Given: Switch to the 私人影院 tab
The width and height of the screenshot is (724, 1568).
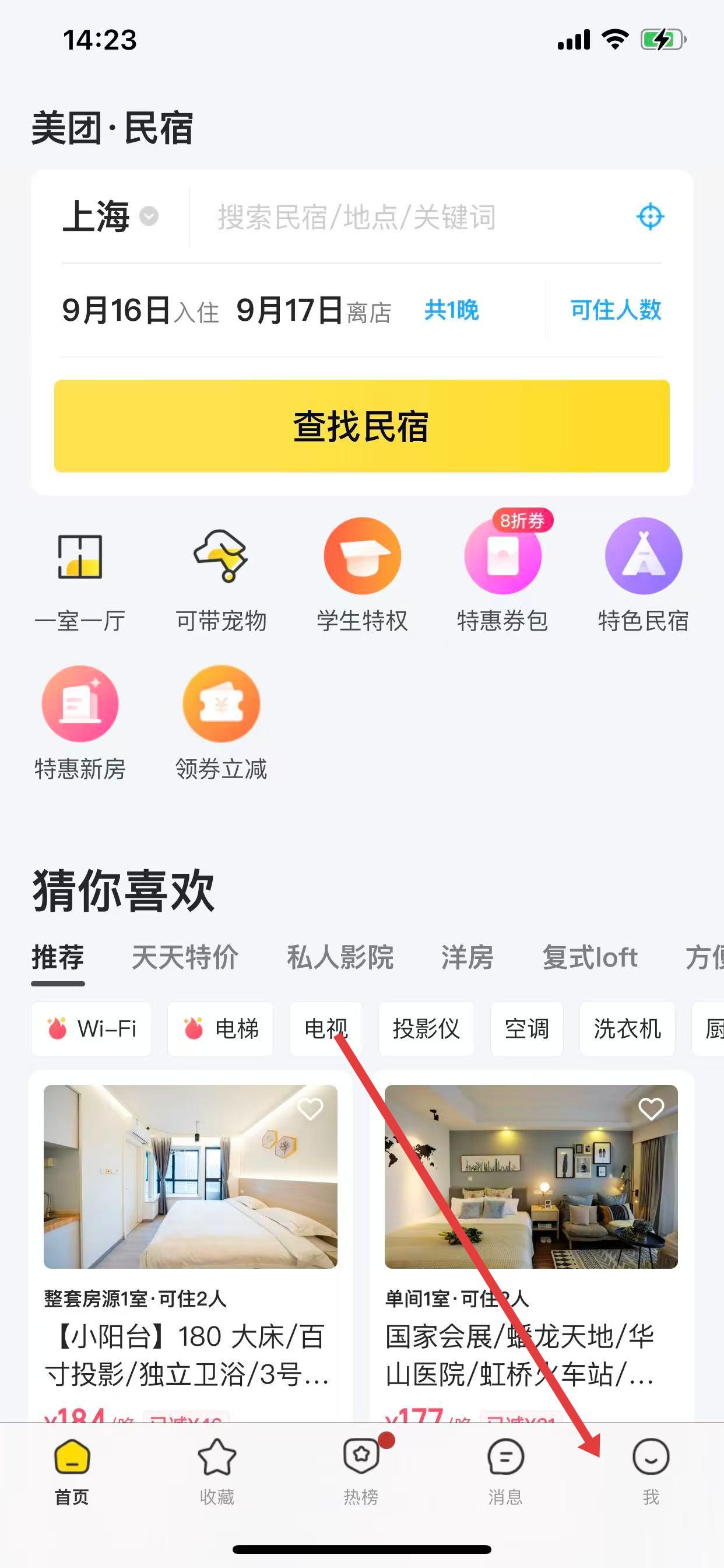Looking at the screenshot, I should [x=340, y=957].
